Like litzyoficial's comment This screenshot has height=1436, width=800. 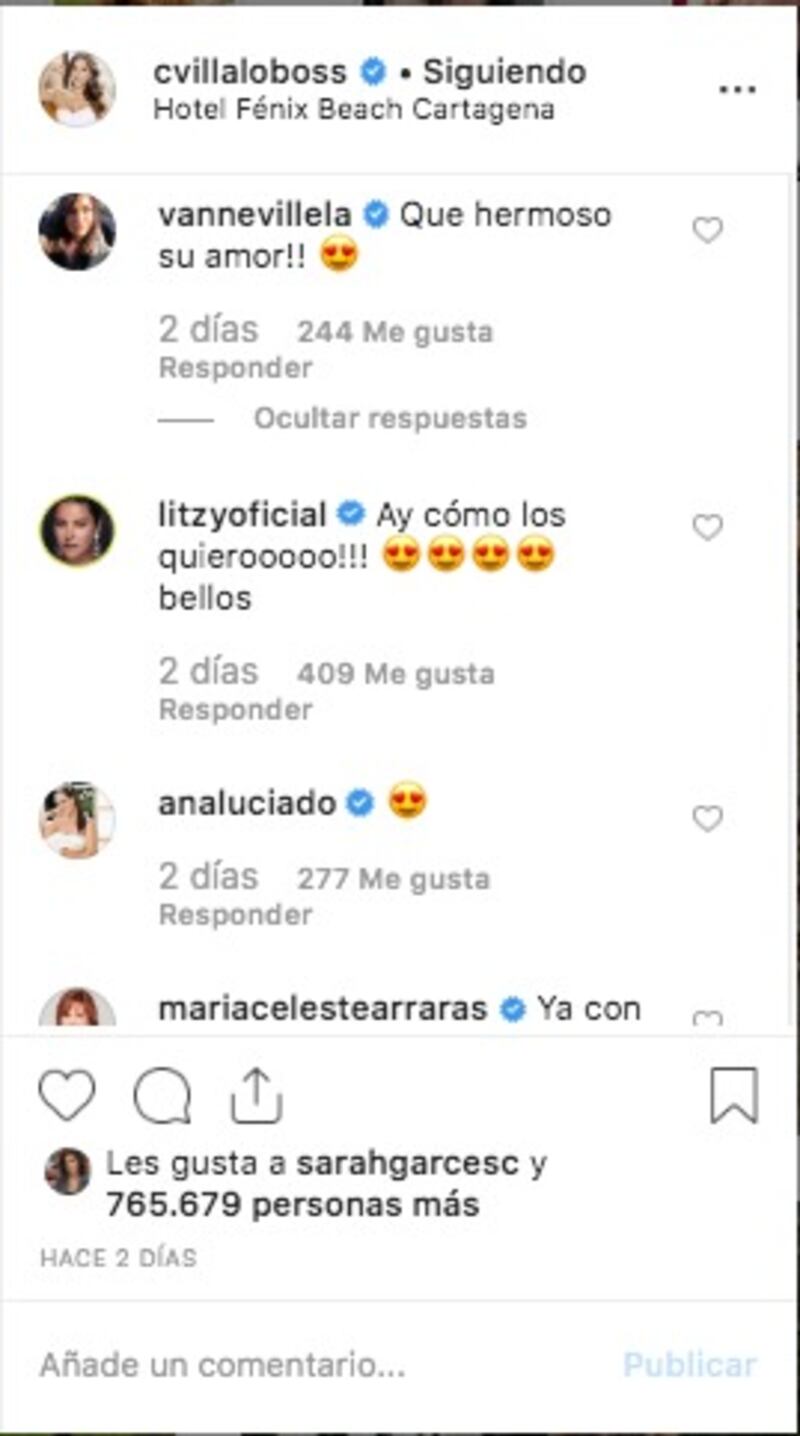[x=707, y=528]
